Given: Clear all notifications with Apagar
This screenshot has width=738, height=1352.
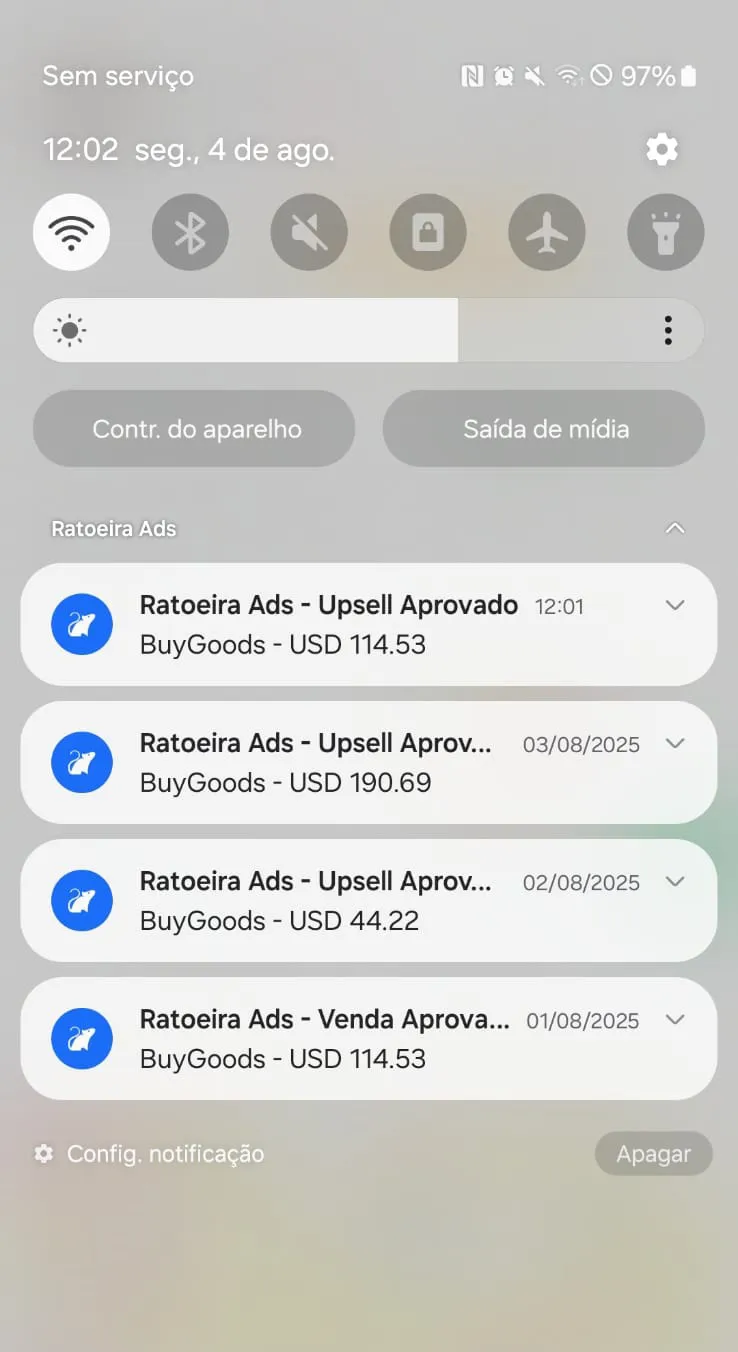Looking at the screenshot, I should [x=653, y=1154].
